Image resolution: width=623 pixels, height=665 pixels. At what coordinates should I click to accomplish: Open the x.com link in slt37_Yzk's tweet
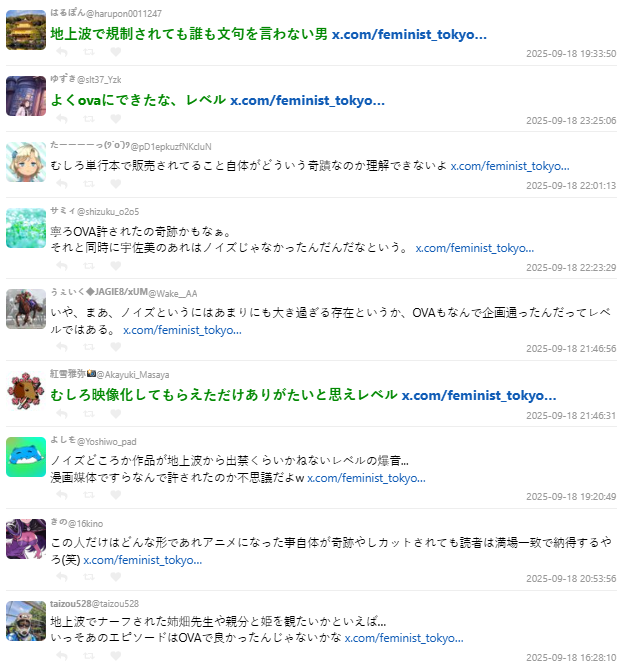[x=307, y=100]
